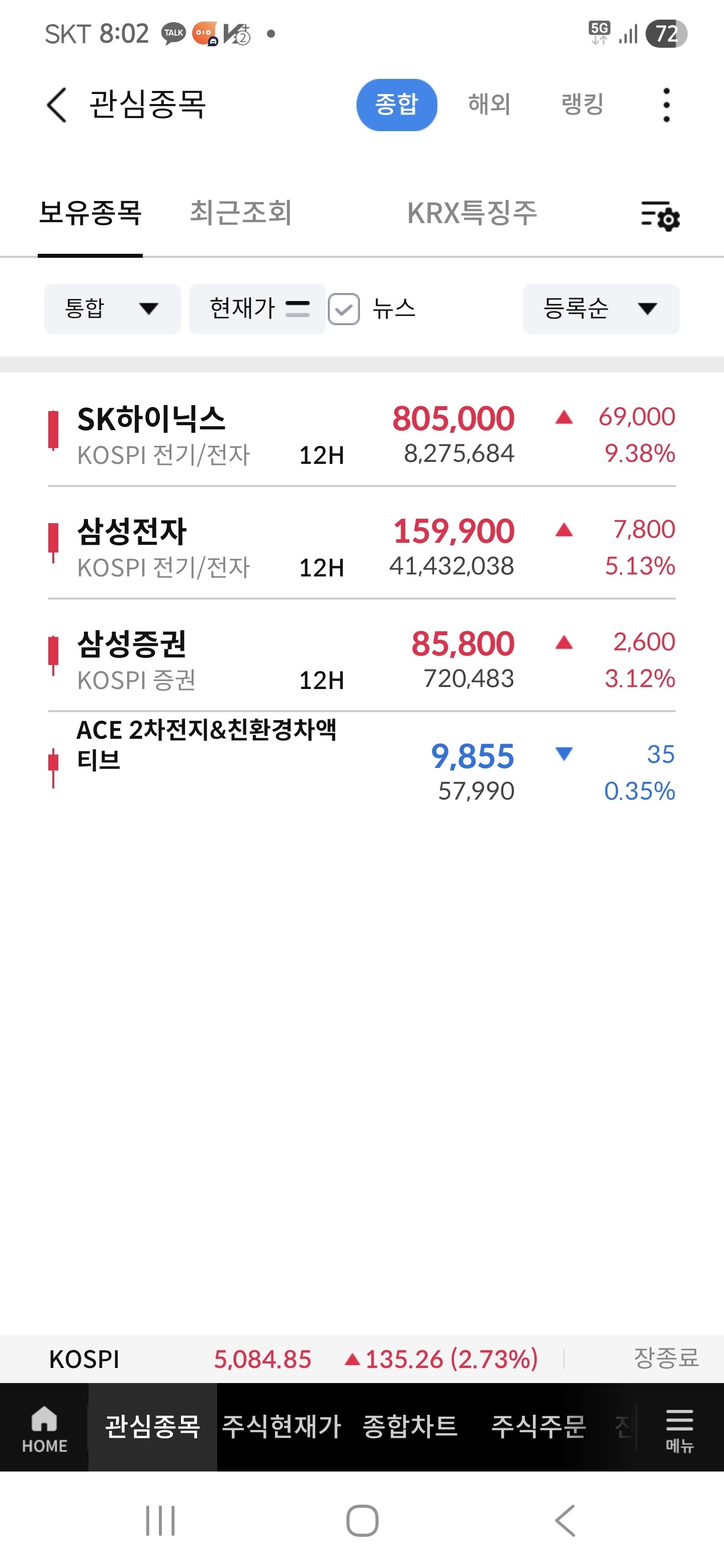The height and width of the screenshot is (1568, 724).
Task: Open 주식현재가 in the bottom bar
Action: click(x=281, y=1427)
